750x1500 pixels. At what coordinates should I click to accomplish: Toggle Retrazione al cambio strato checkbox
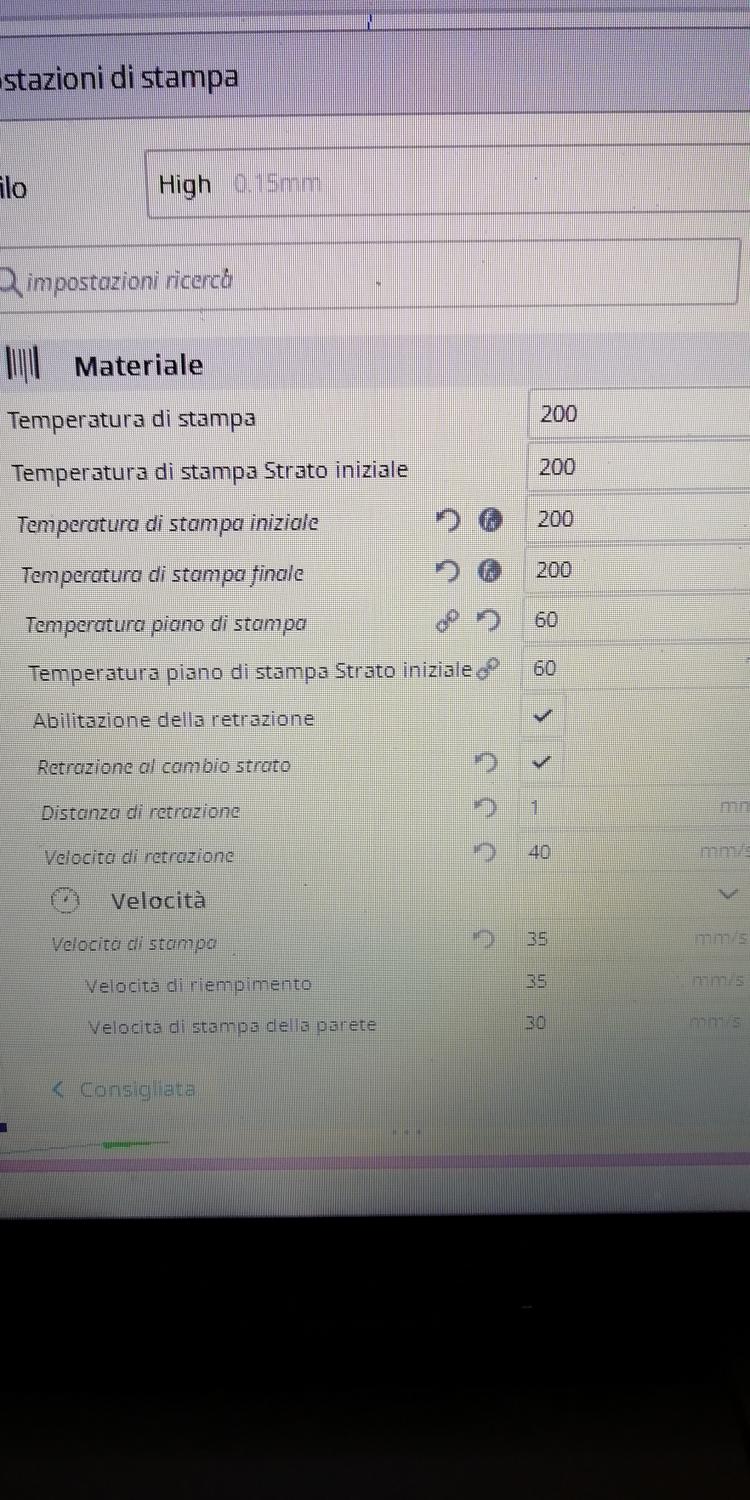541,762
